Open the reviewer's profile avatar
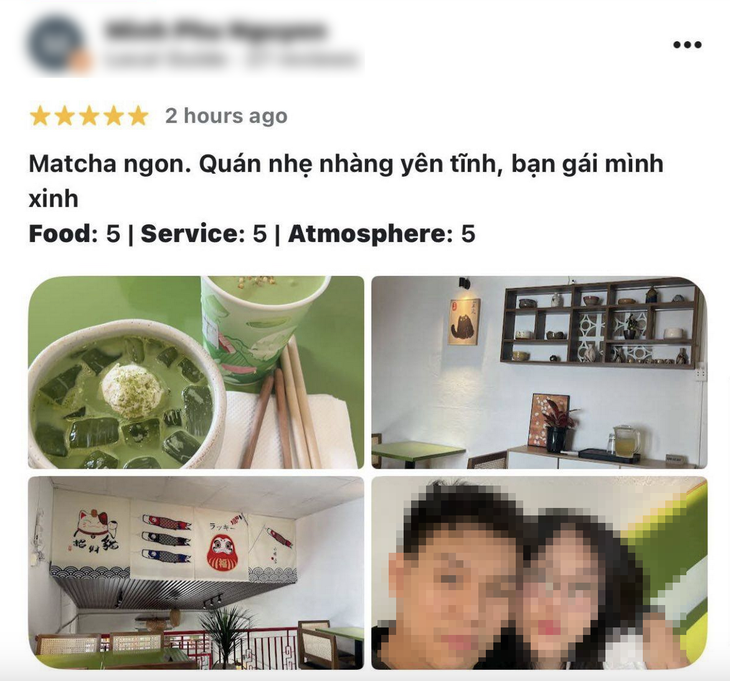The image size is (730, 681). coord(55,44)
